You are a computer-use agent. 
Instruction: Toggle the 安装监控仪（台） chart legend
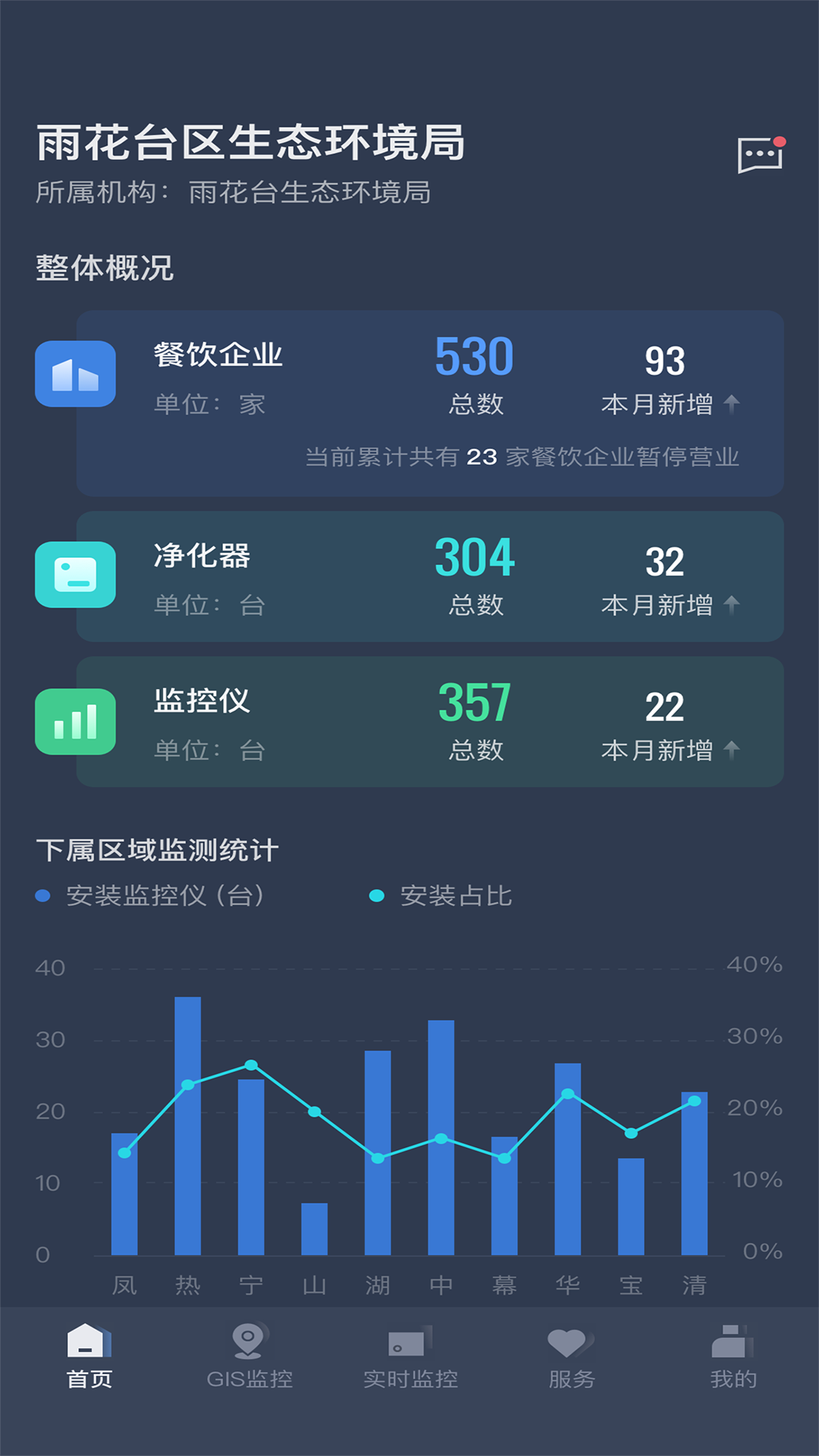point(151,896)
